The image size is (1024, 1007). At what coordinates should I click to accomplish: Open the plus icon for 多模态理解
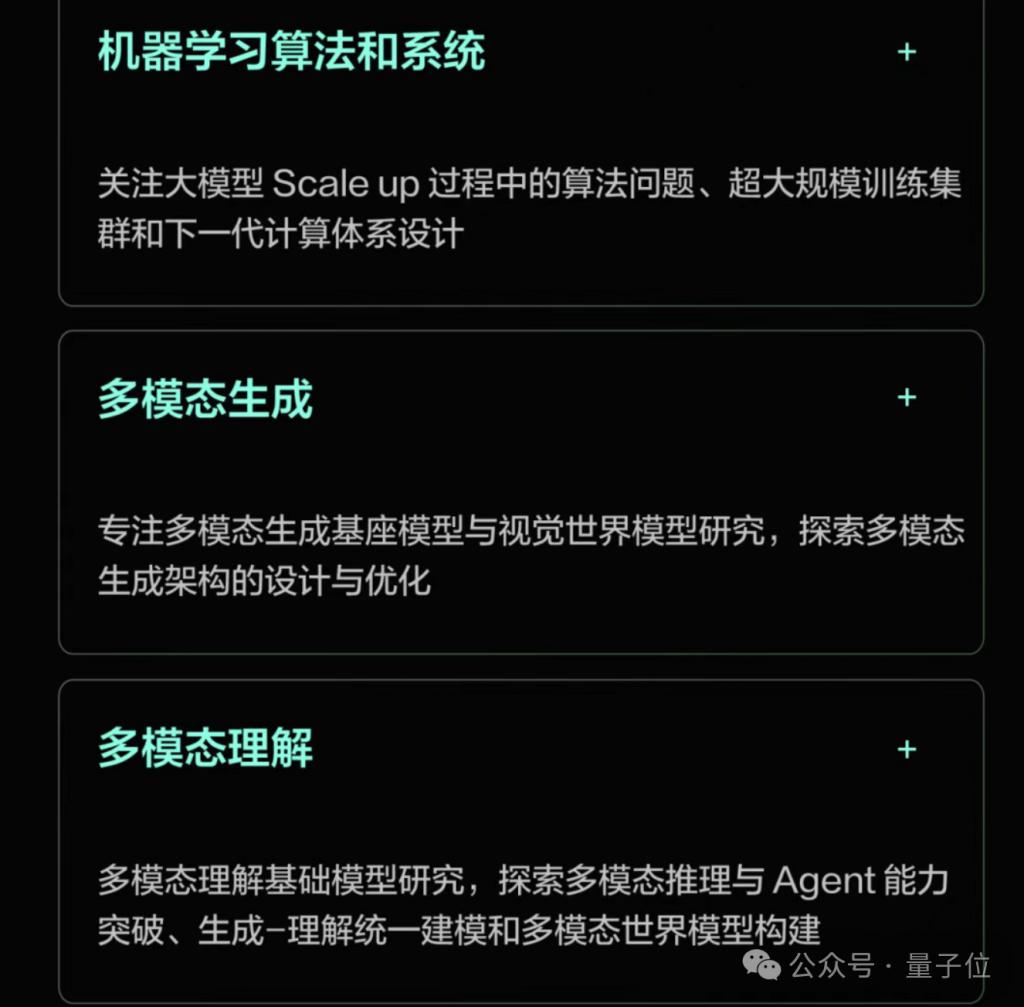906,749
